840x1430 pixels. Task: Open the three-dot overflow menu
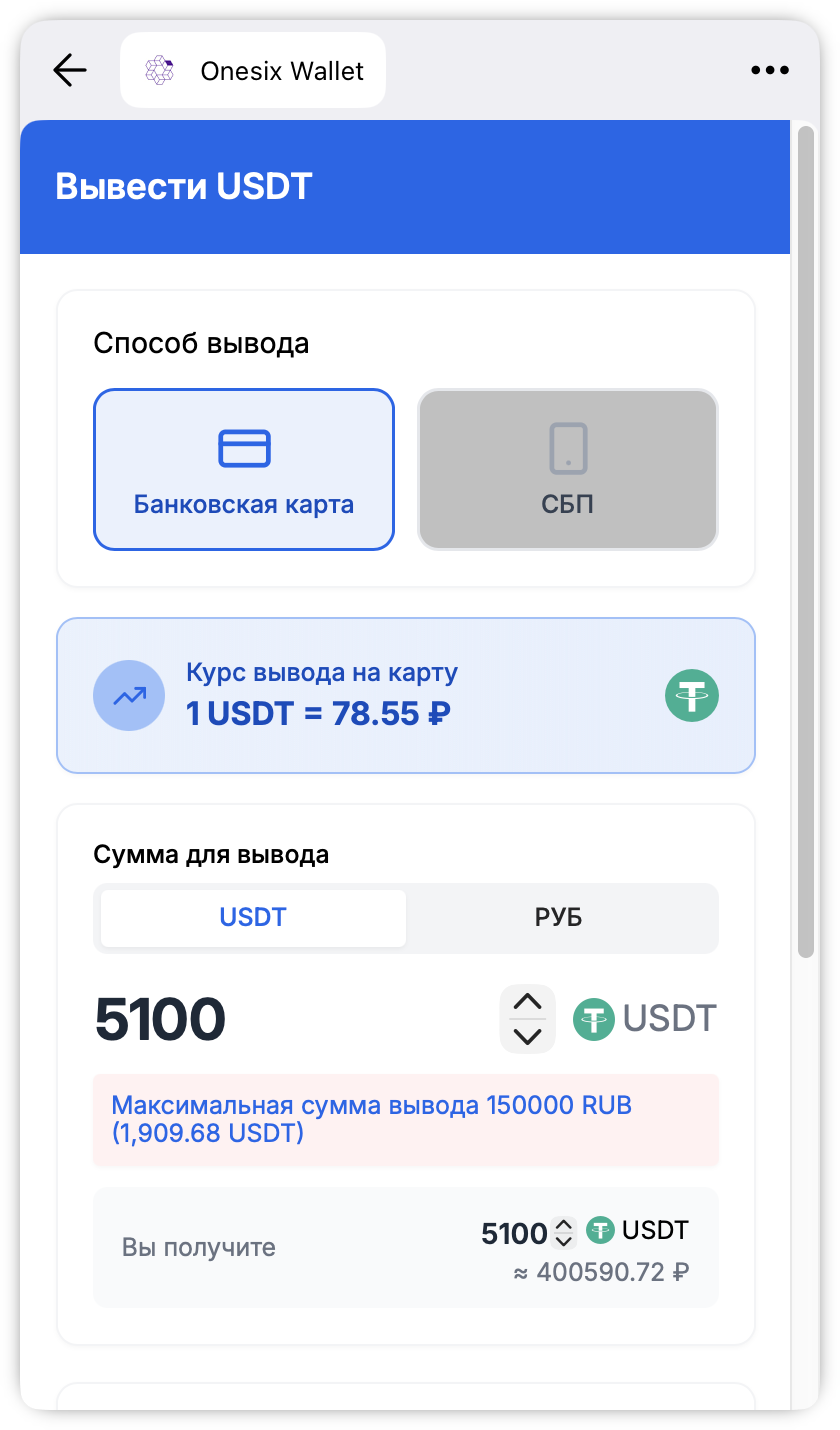tap(770, 70)
